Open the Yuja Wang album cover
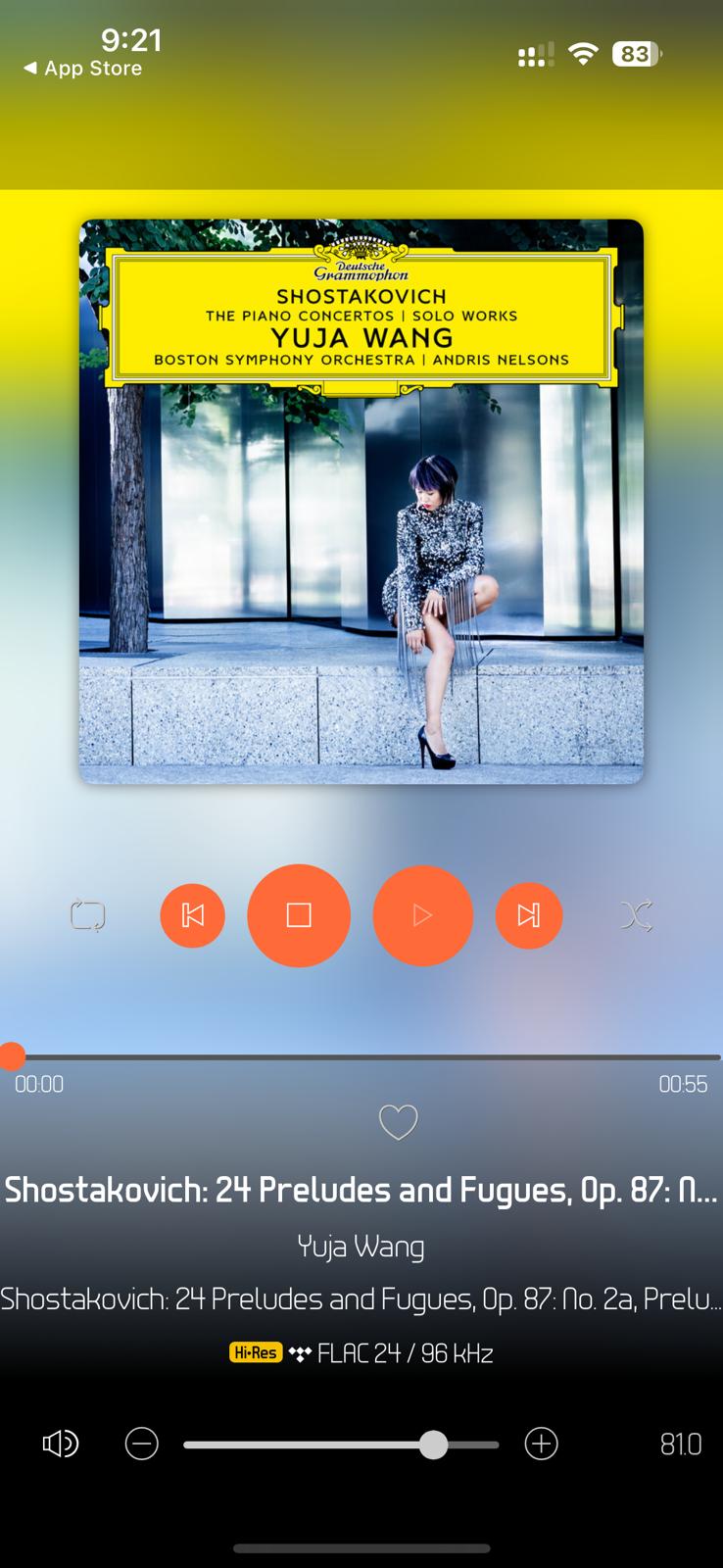The image size is (723, 1568). (x=361, y=501)
